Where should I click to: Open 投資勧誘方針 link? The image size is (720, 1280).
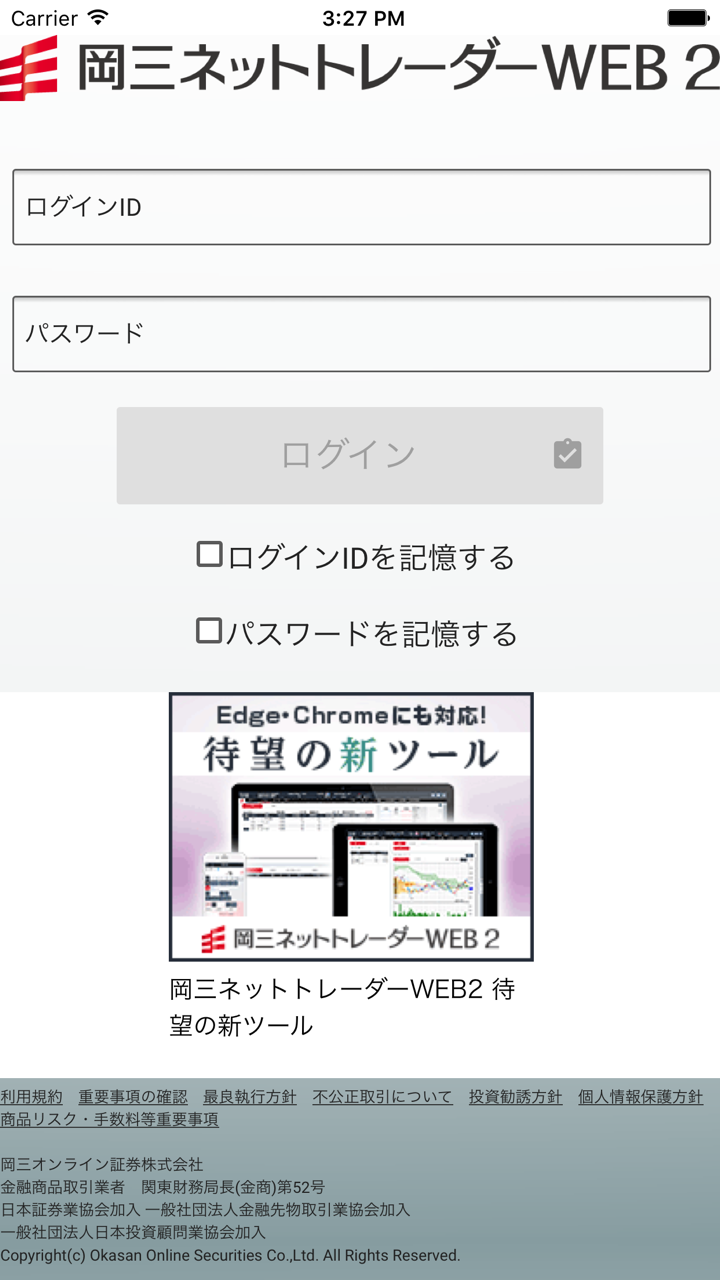[515, 1097]
